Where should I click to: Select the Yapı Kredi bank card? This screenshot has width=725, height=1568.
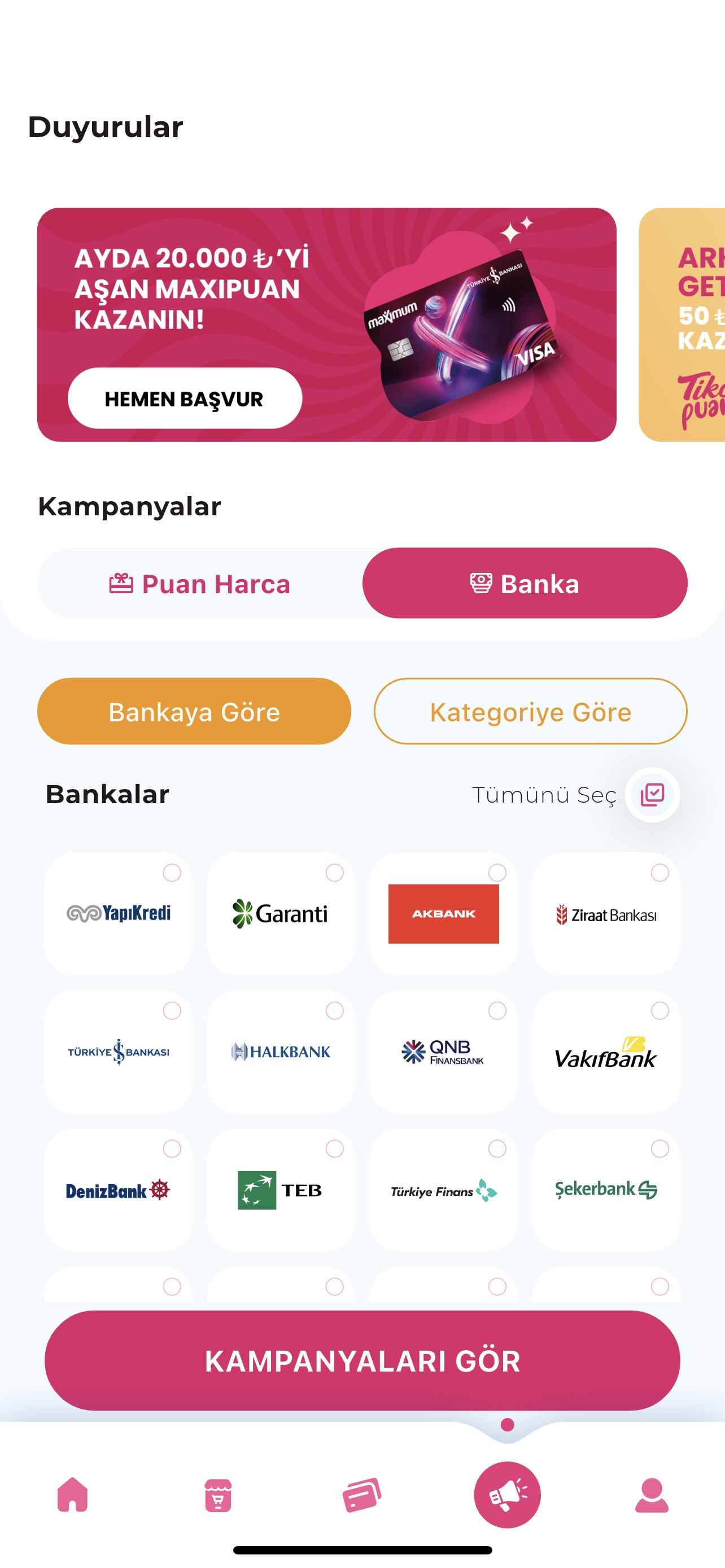coord(118,913)
